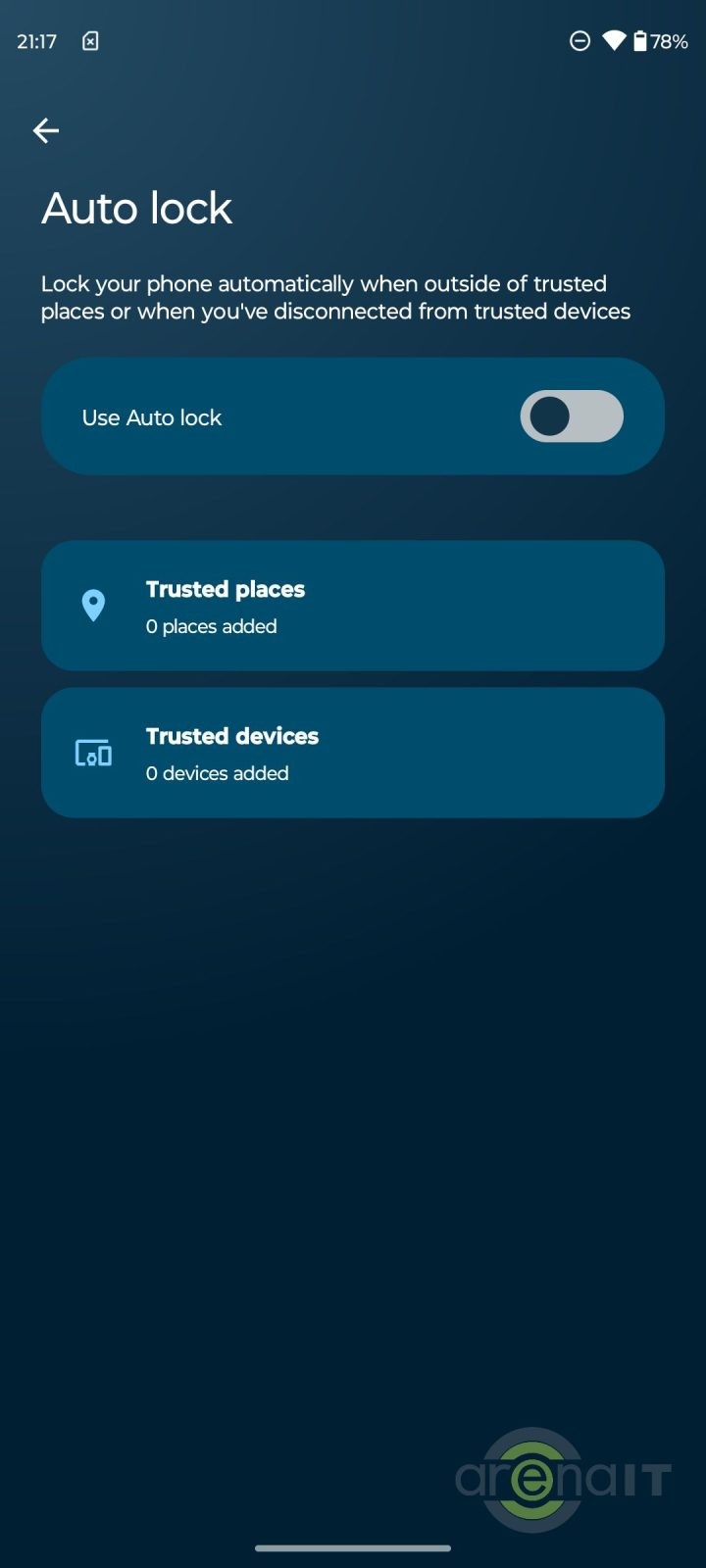Enable the Use Auto lock switch
Image resolution: width=706 pixels, height=1568 pixels.
click(571, 416)
